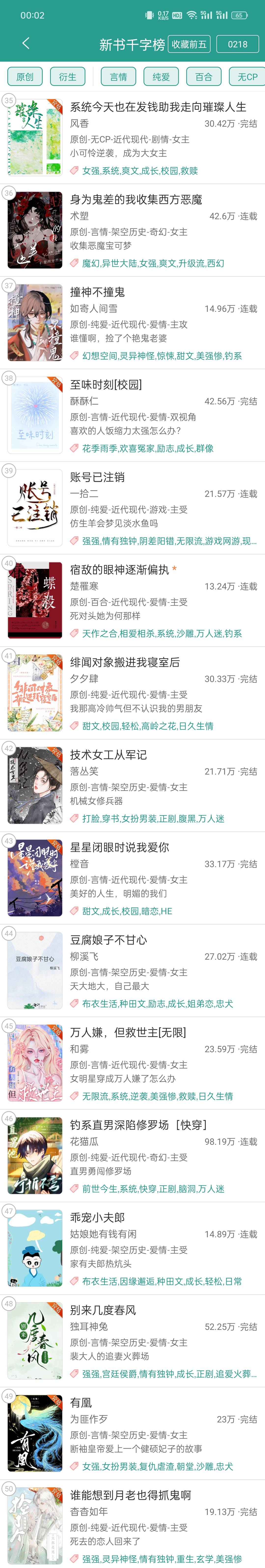This screenshot has width=265, height=1568.
Task: View details of 撞神不撞鬼
Action: 97,292
